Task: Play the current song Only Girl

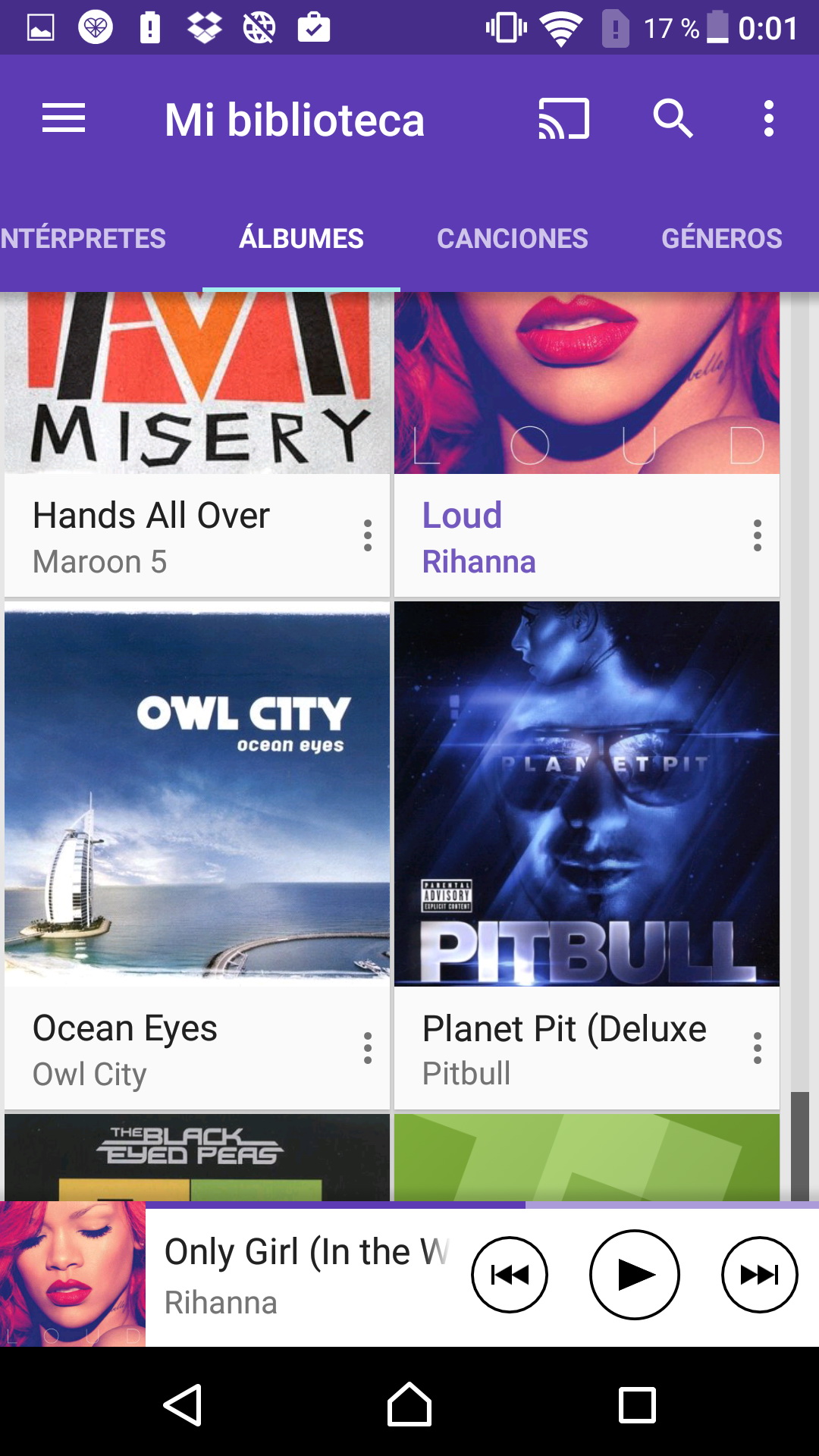Action: pyautogui.click(x=634, y=1275)
